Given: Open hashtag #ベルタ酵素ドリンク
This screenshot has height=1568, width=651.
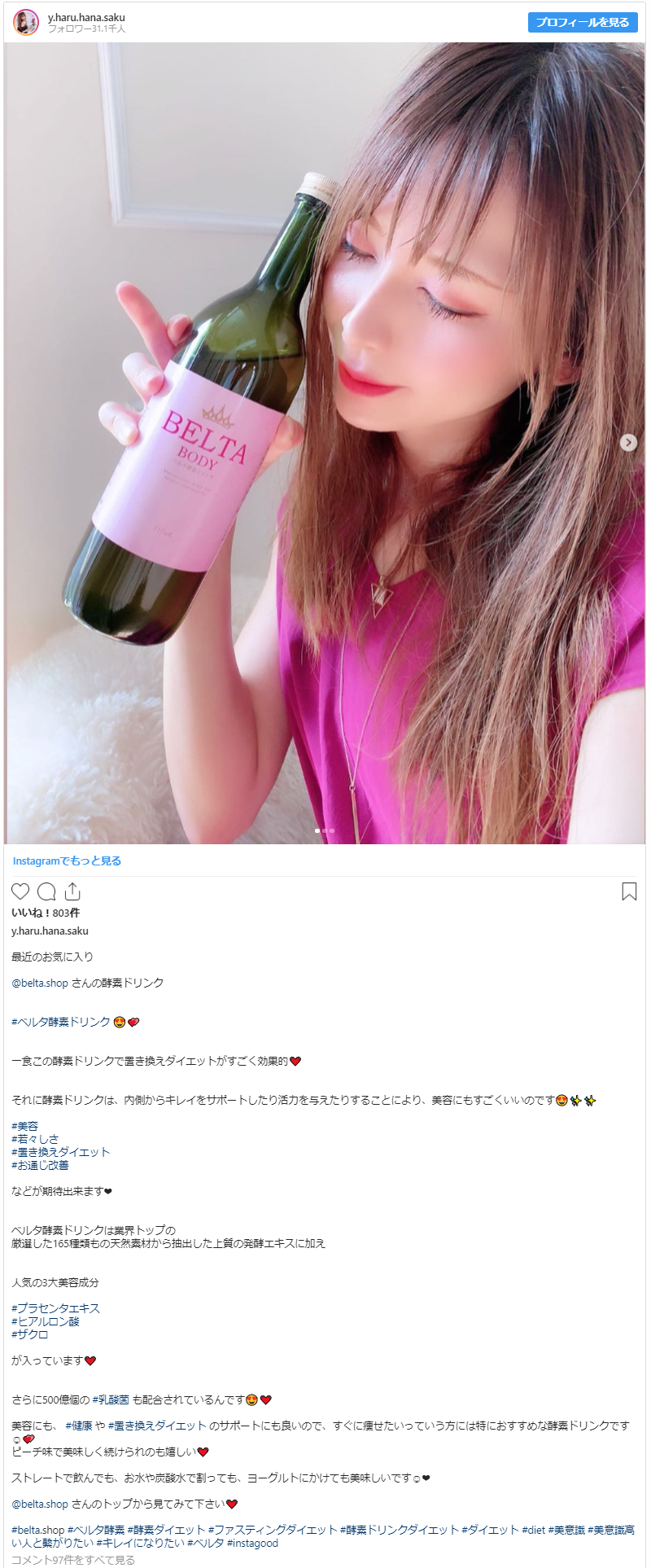Looking at the screenshot, I should [x=61, y=1022].
